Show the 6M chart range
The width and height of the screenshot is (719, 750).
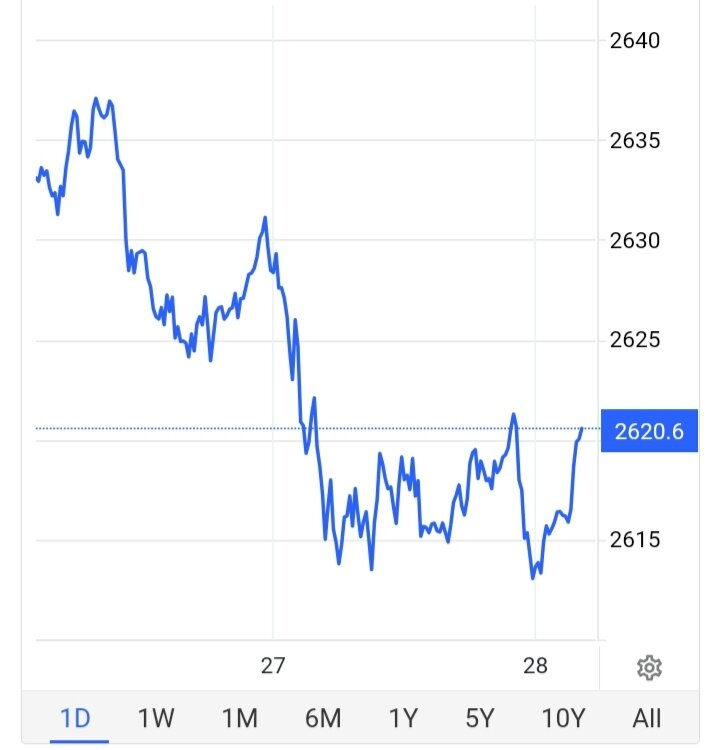(x=322, y=717)
